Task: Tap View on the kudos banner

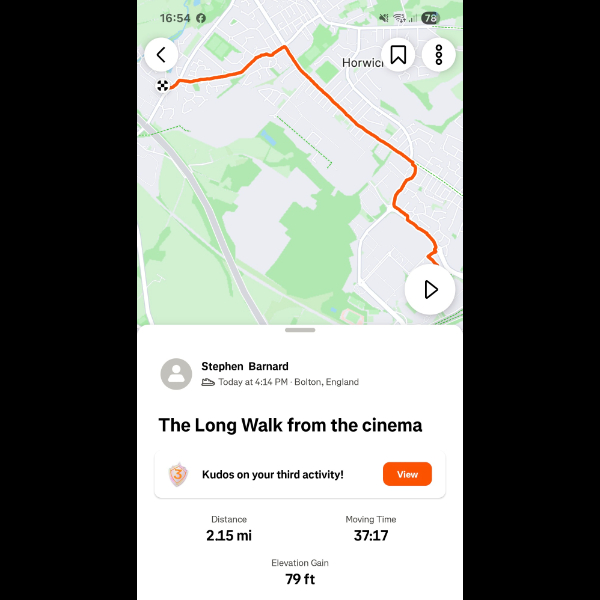Action: tap(407, 474)
